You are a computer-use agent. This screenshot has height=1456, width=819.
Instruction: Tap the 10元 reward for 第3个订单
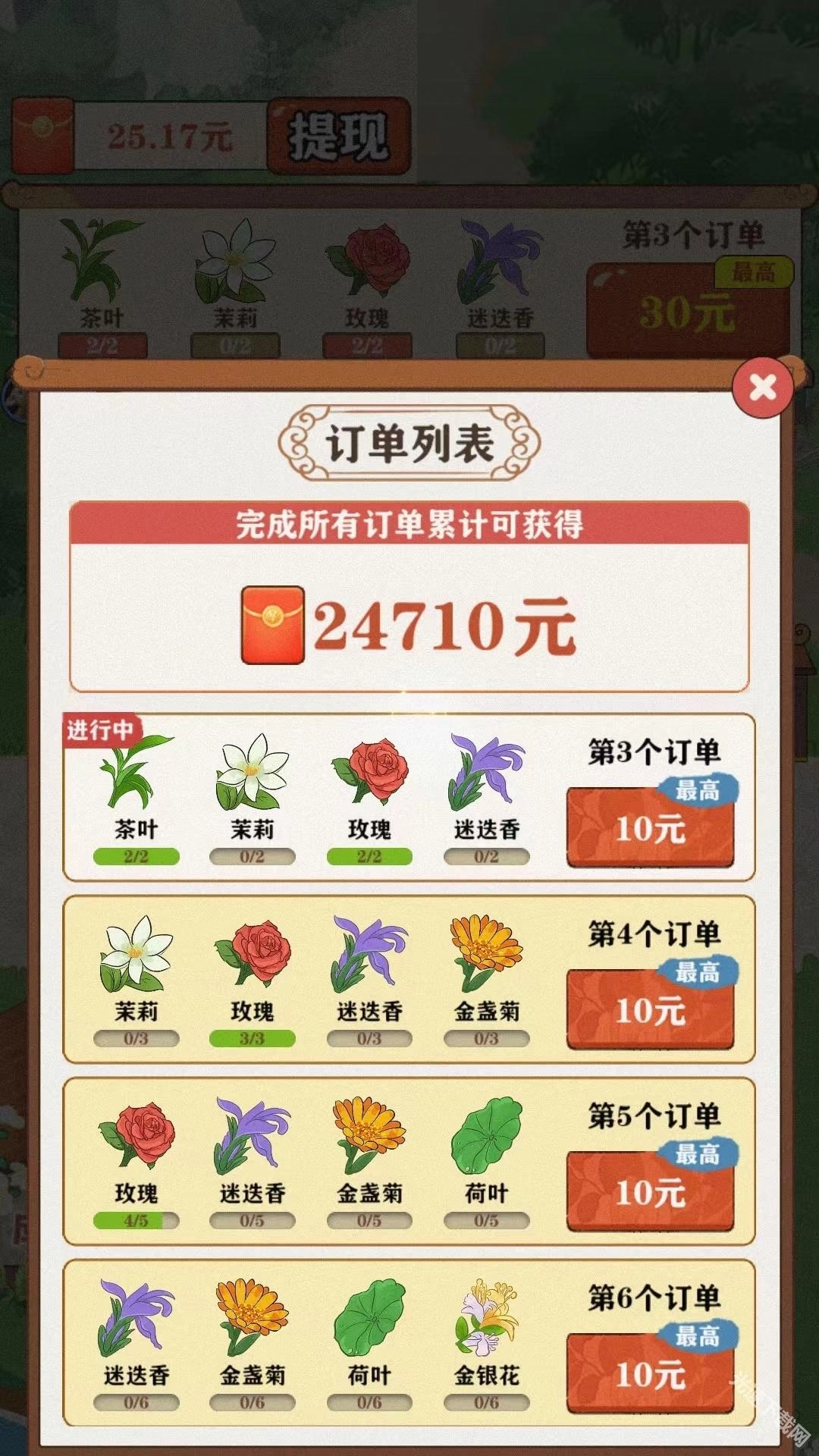pos(650,828)
